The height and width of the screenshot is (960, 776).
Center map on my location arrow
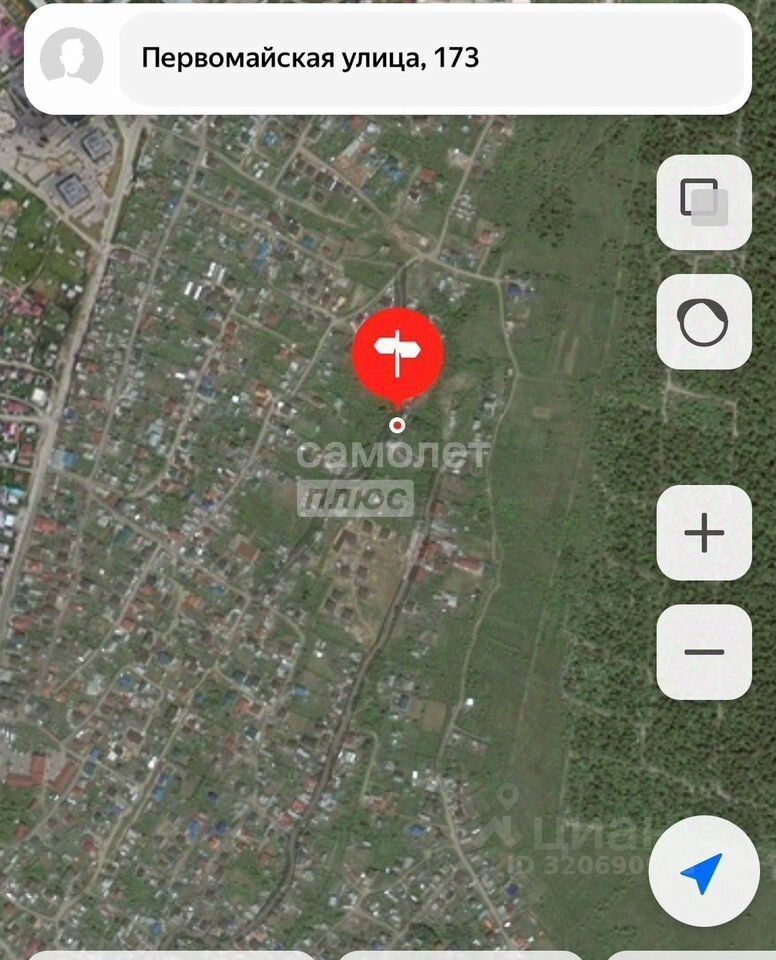pos(703,872)
